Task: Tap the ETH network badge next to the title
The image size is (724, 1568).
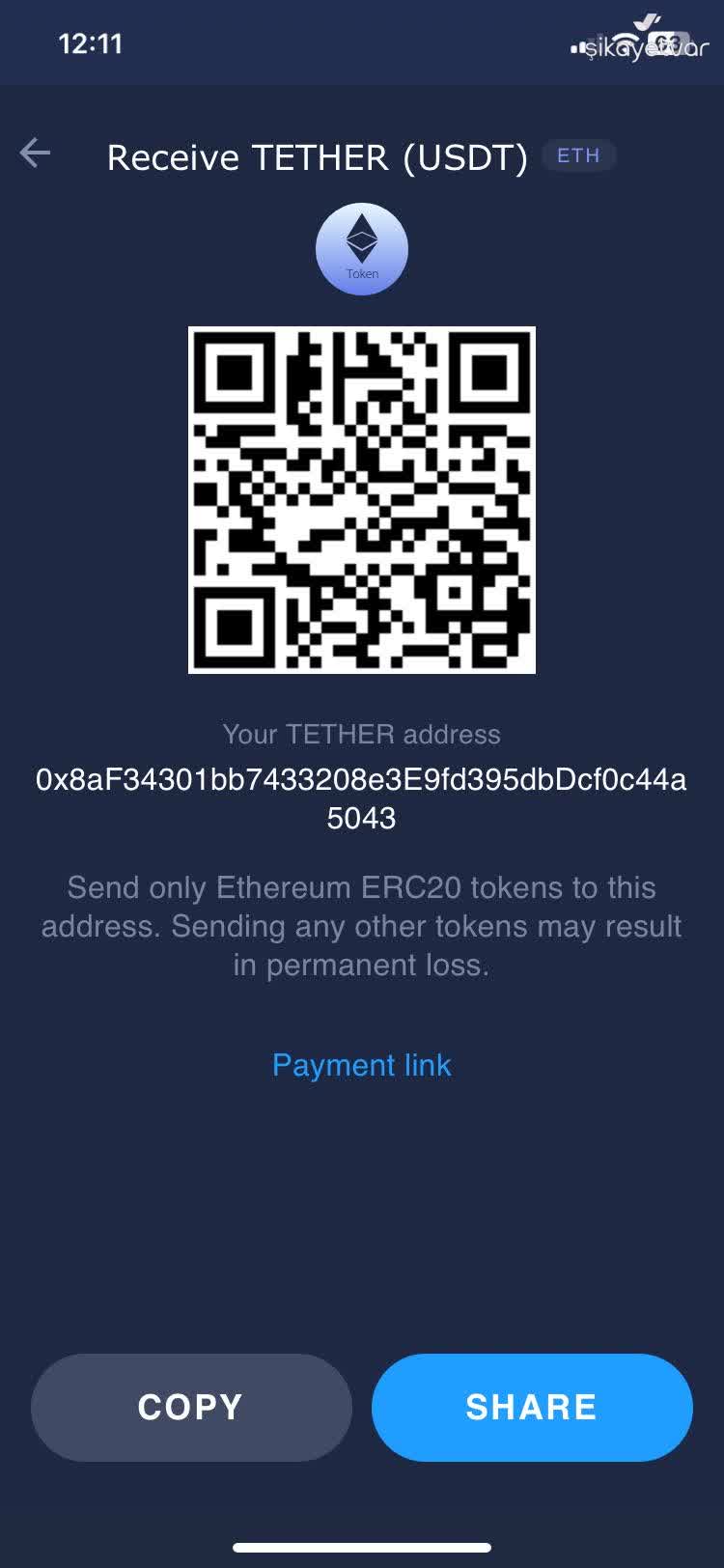Action: coord(579,154)
